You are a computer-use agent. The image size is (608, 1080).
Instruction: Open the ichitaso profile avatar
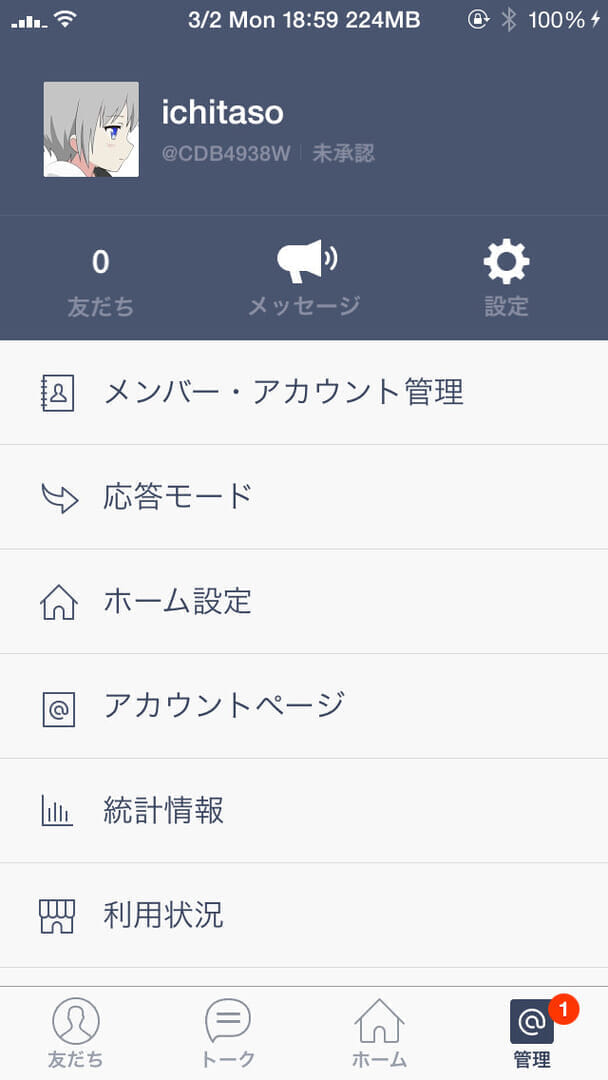[x=91, y=130]
